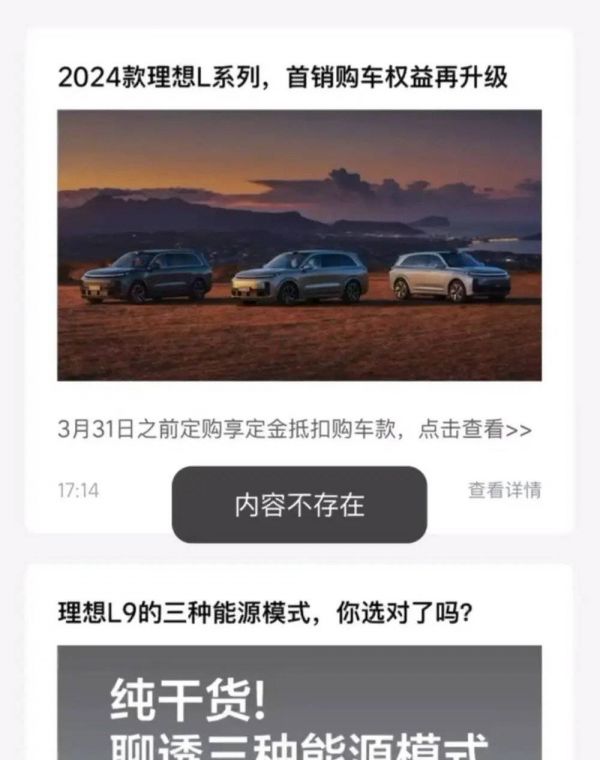
Task: Tap the 点击查看>> text link
Action: (x=475, y=430)
